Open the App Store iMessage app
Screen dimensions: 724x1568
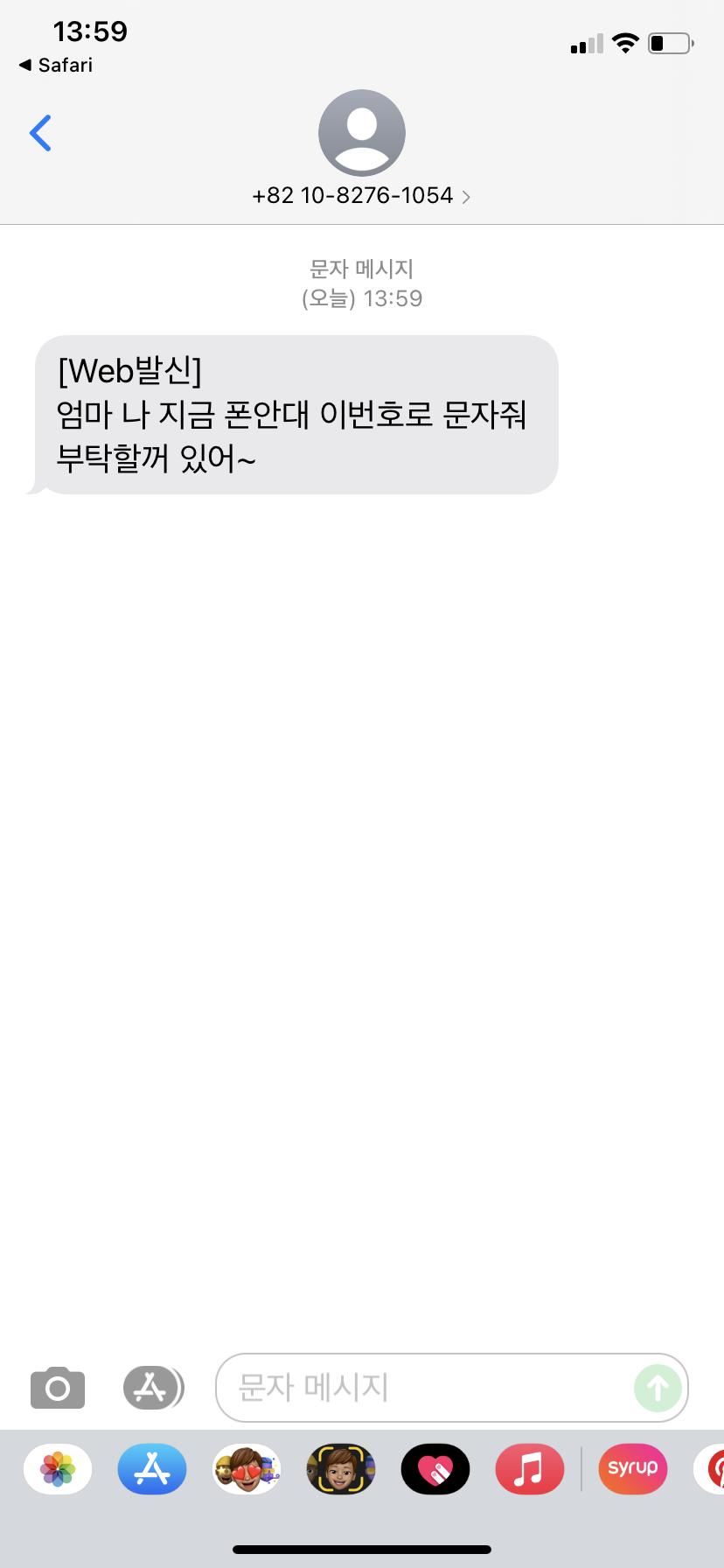[x=152, y=1468]
